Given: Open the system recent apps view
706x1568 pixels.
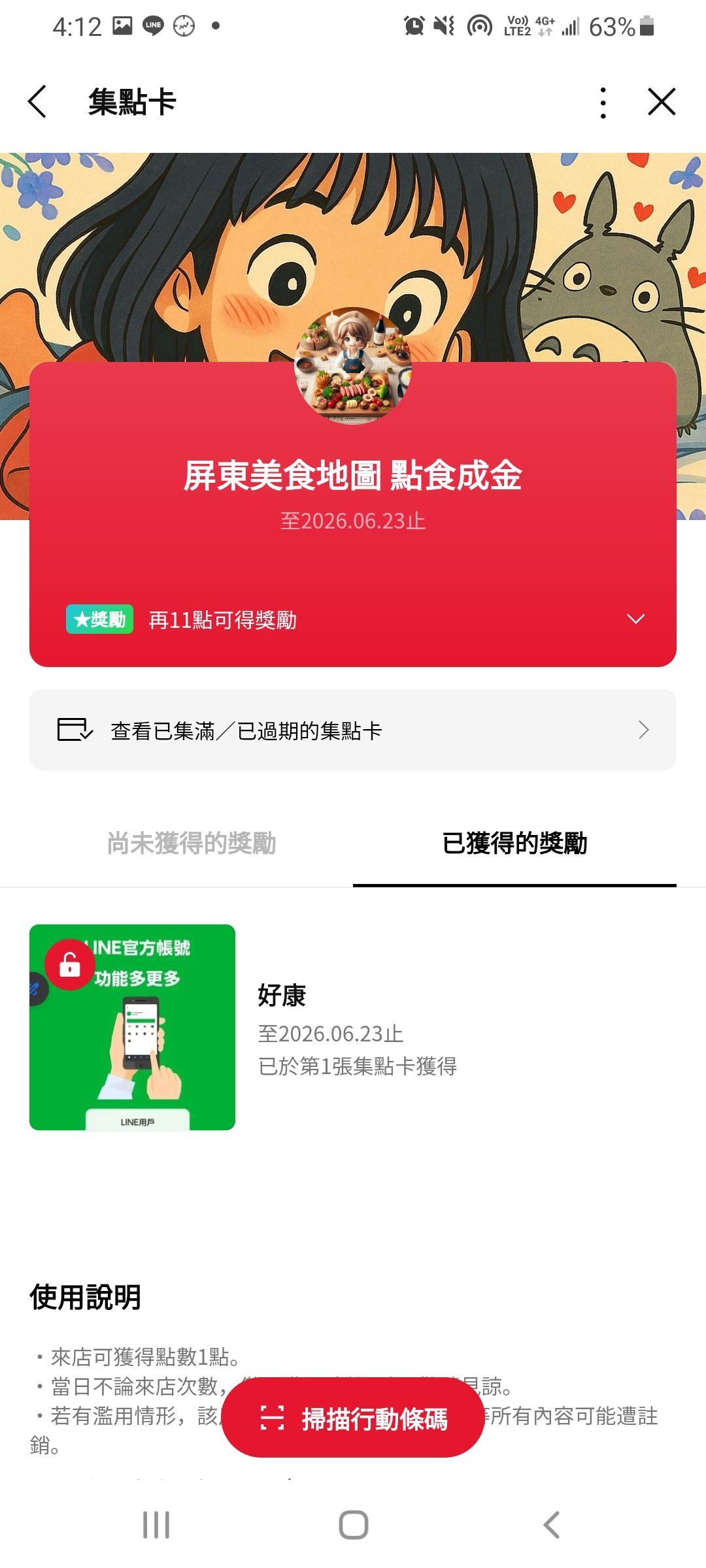Looking at the screenshot, I should 156,1525.
